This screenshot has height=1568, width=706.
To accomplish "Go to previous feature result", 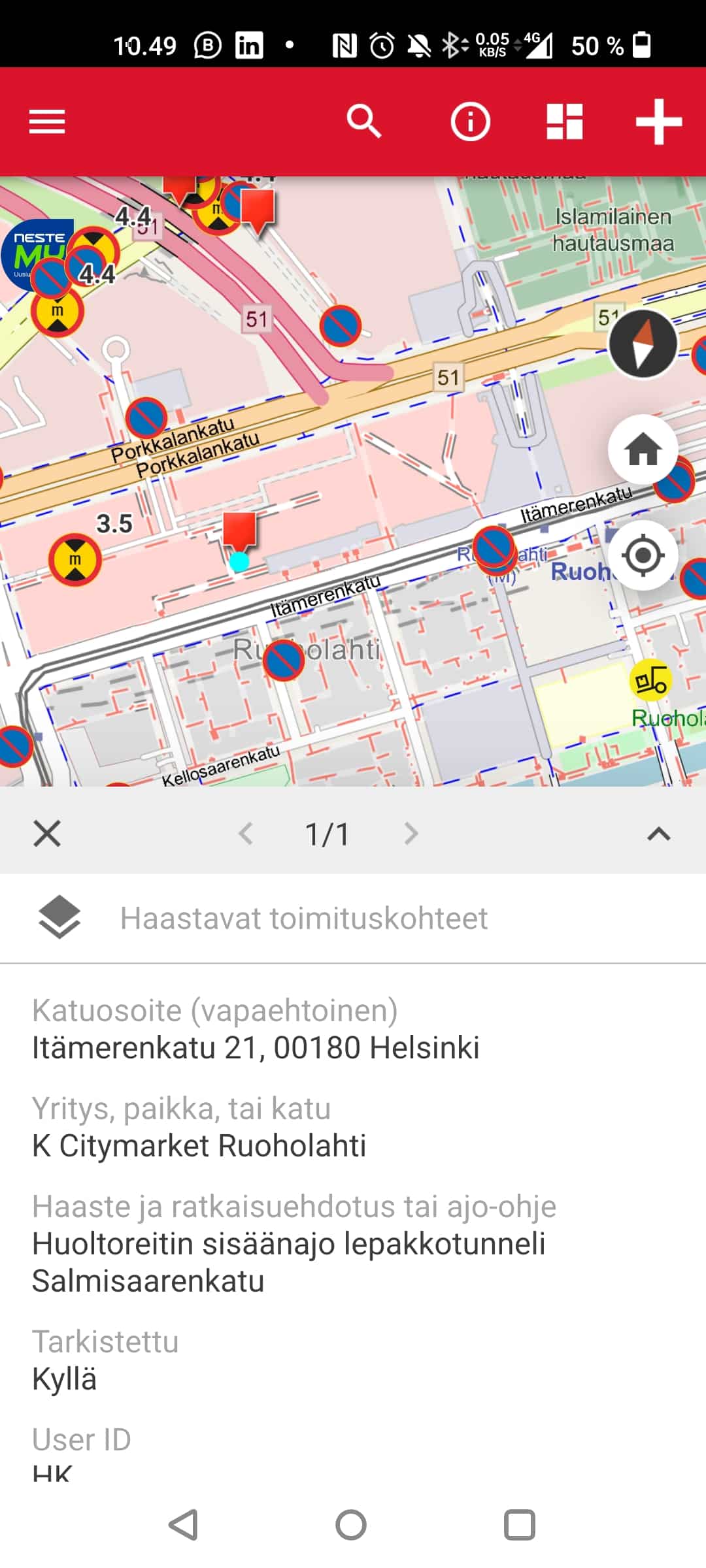I will coord(246,834).
